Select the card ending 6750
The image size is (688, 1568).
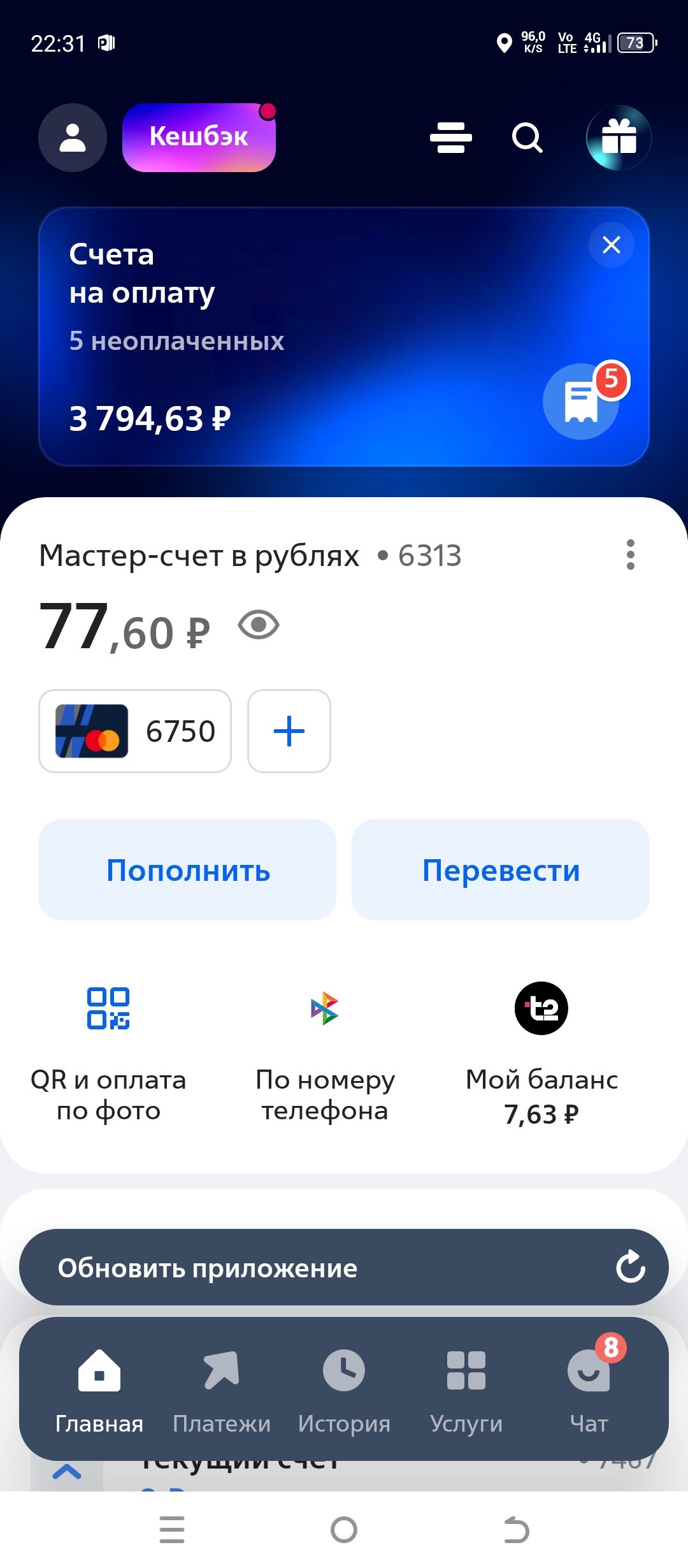pos(135,731)
